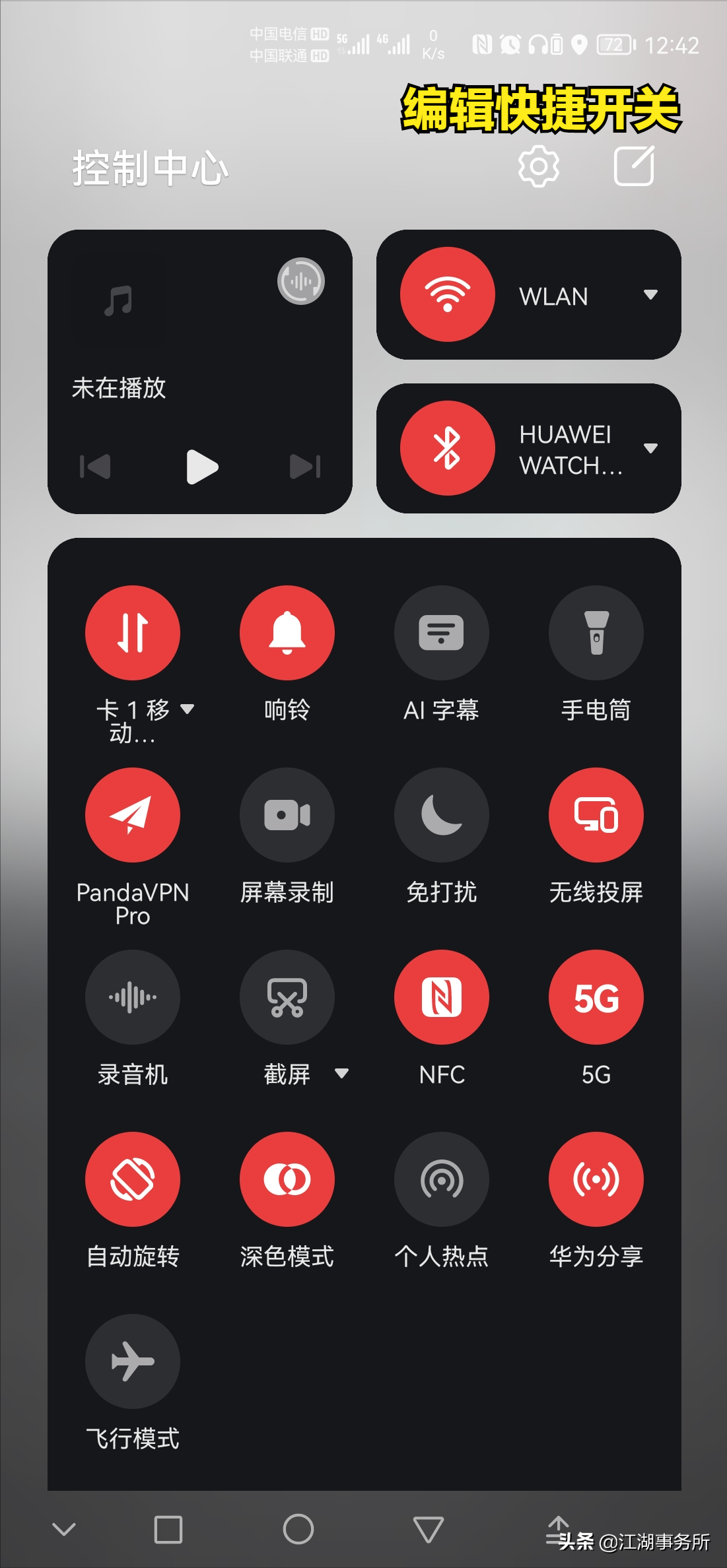Expand the 截屏 screenshot options arrow
727x1568 pixels.
click(341, 1074)
